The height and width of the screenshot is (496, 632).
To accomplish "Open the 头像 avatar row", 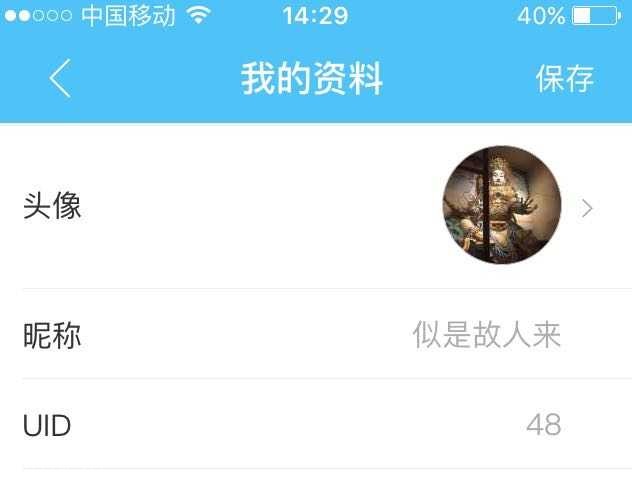I will tap(316, 207).
